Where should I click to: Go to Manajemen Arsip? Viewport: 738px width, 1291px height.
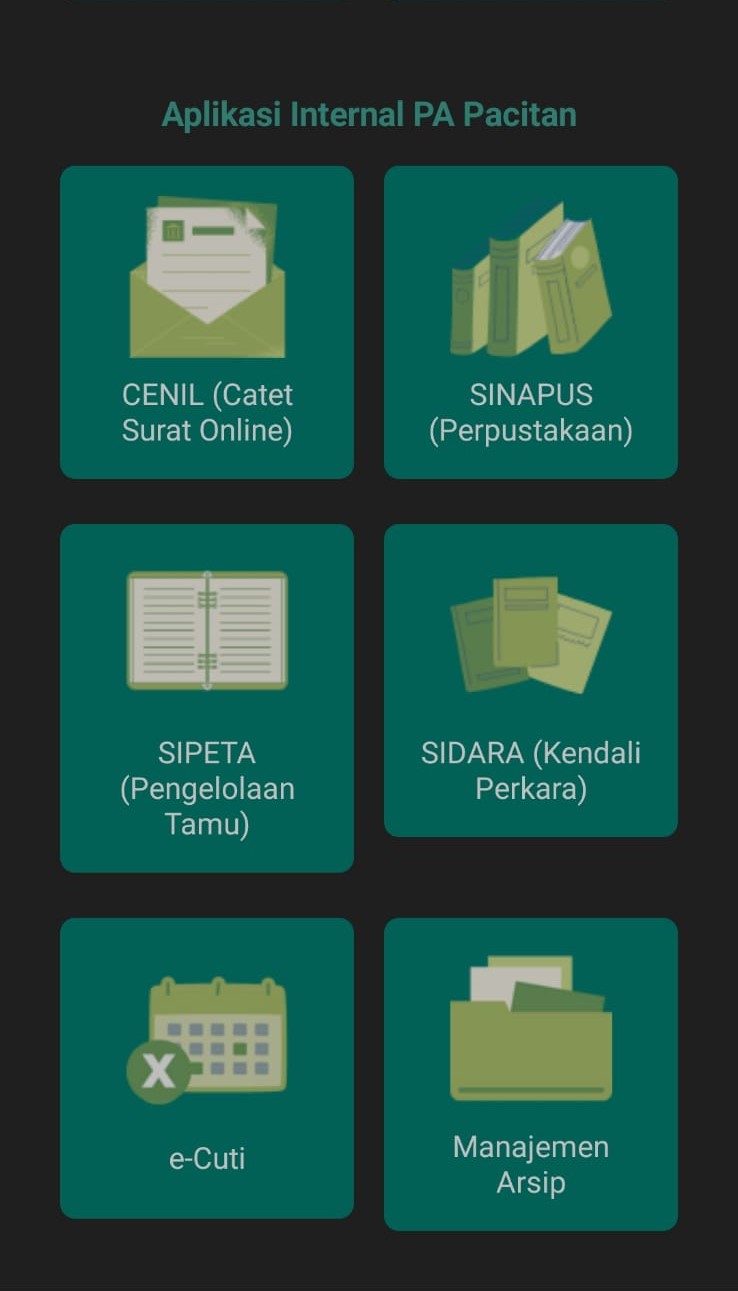(x=530, y=1073)
